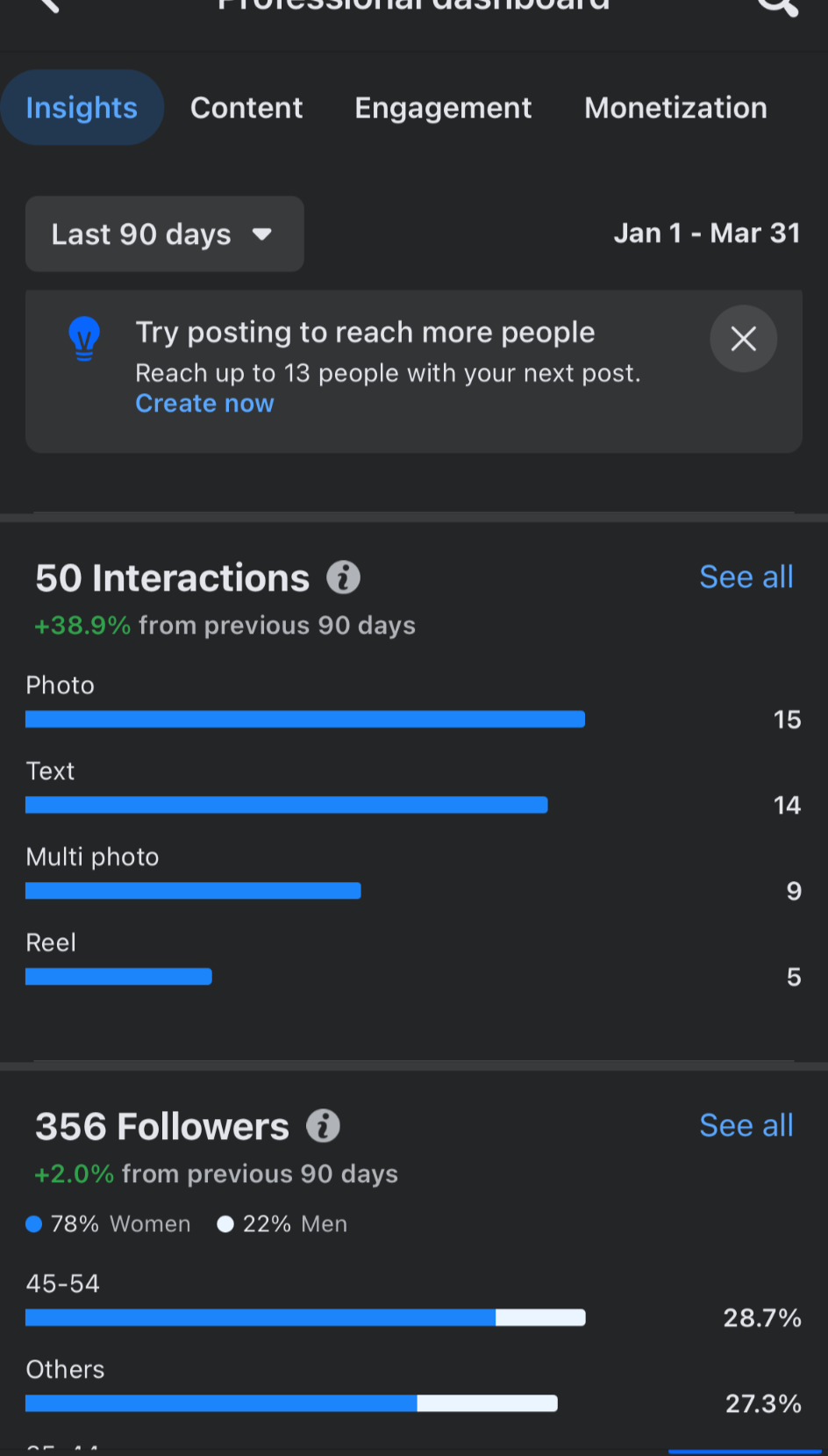Switch to the Engagement tab
The height and width of the screenshot is (1456, 828).
point(443,108)
